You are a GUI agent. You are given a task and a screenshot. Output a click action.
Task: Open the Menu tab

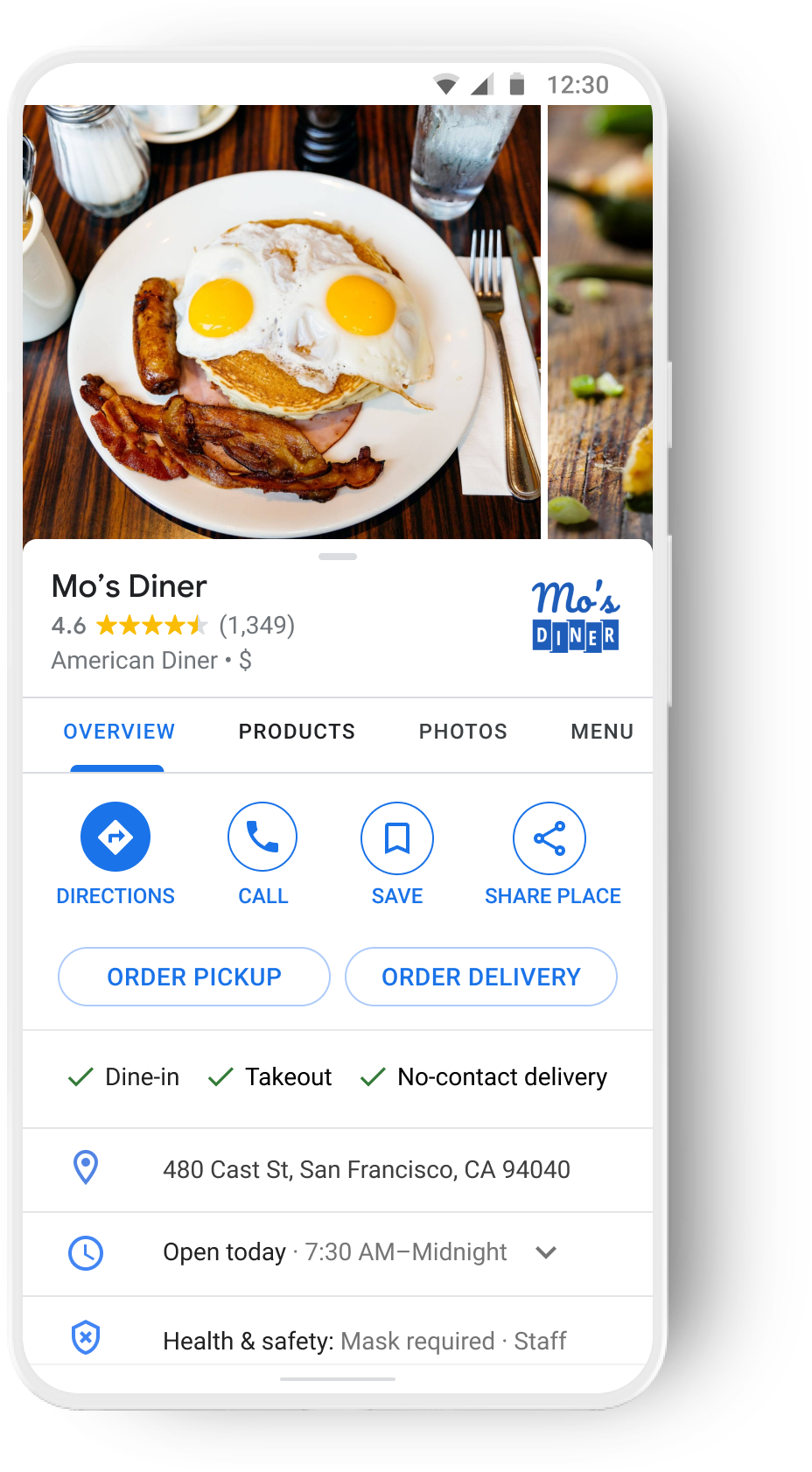click(602, 732)
